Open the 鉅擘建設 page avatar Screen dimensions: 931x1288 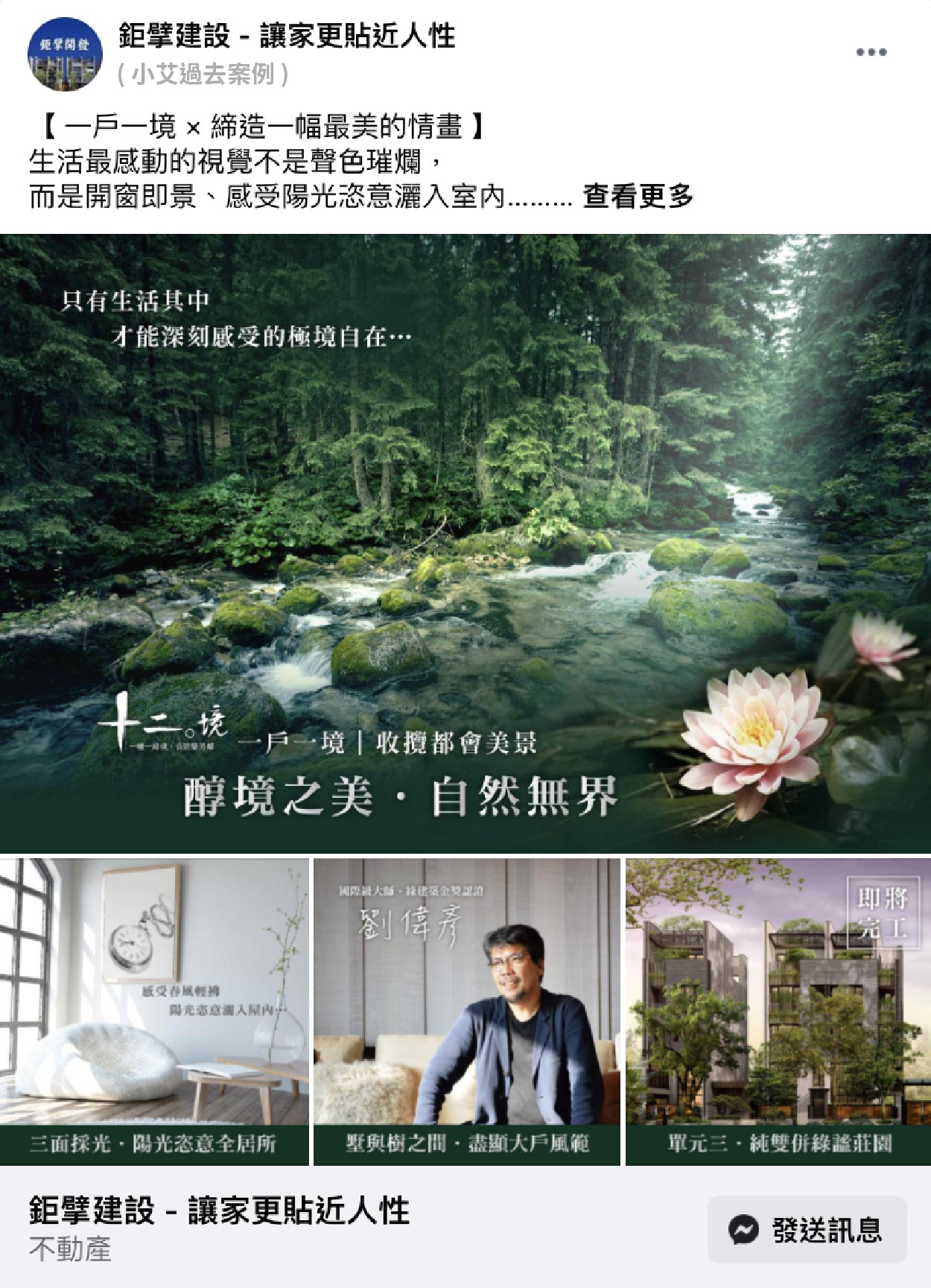point(64,54)
